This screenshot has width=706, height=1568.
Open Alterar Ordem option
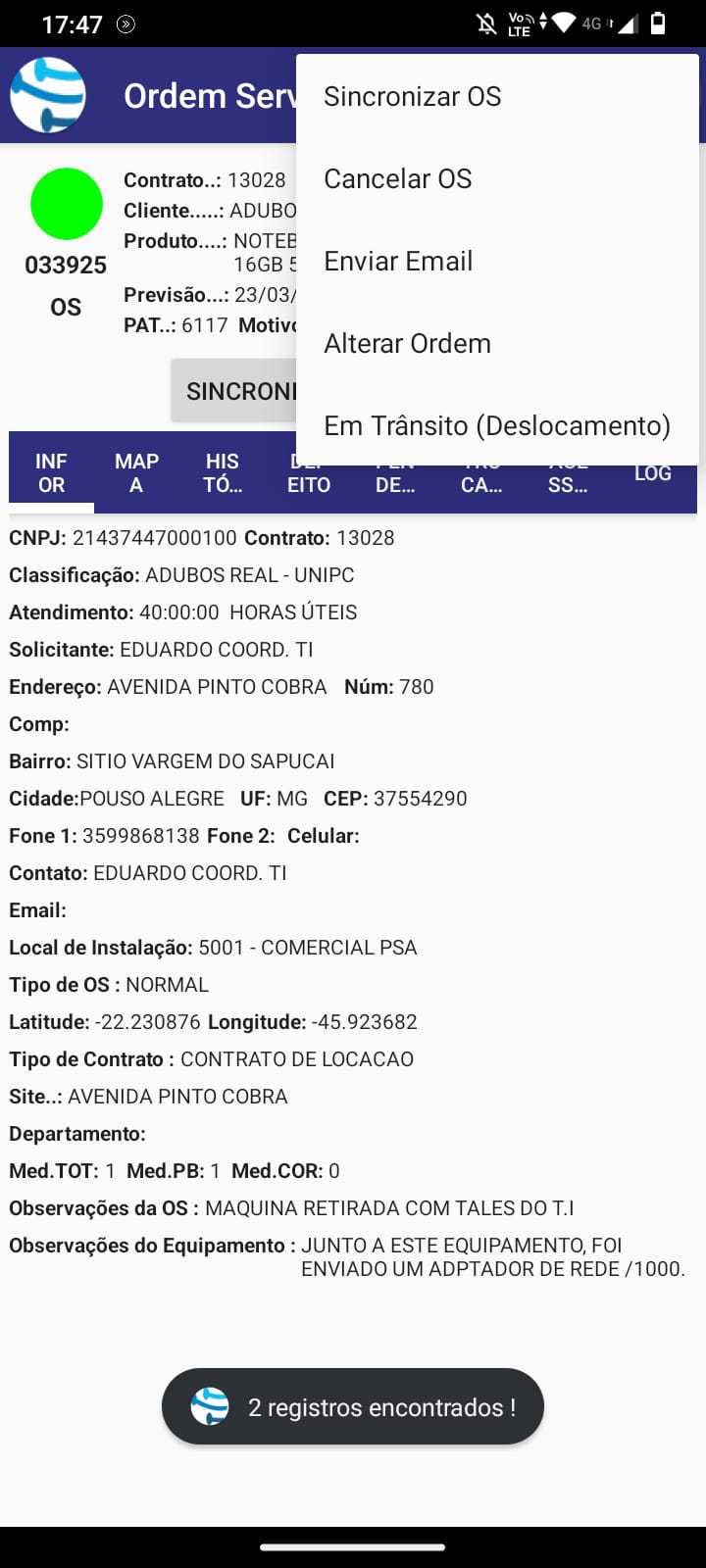(x=407, y=343)
